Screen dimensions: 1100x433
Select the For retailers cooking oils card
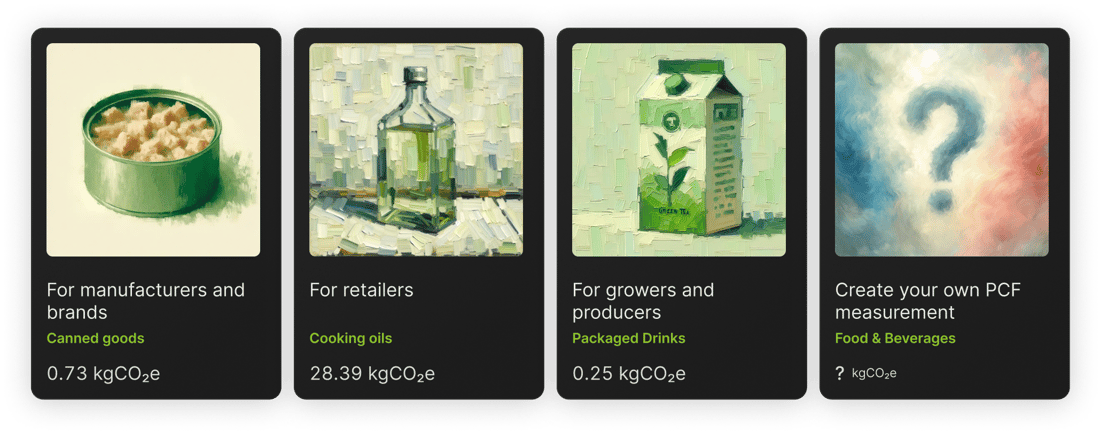(x=417, y=213)
